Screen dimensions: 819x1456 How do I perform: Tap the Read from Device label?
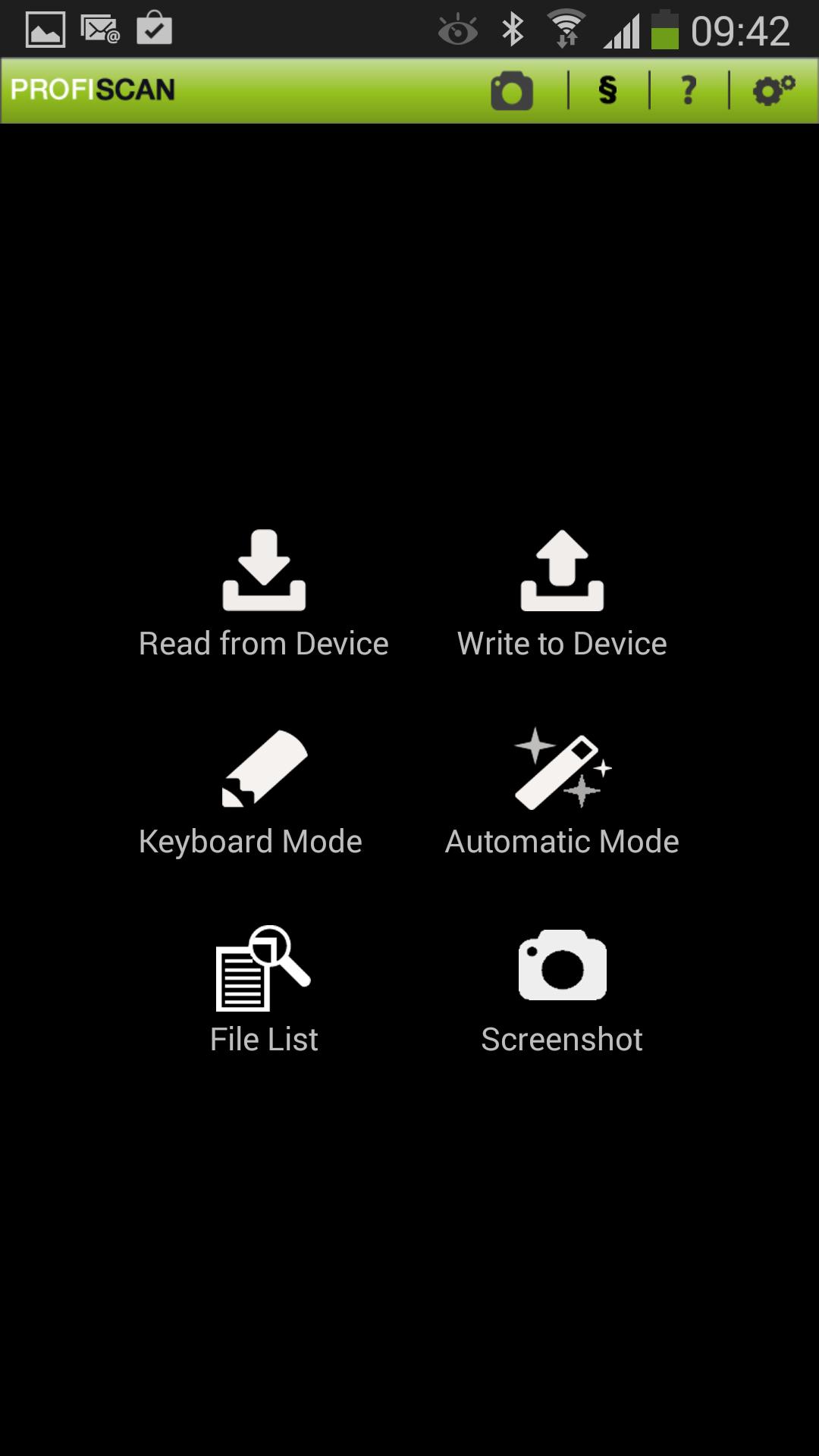(262, 642)
